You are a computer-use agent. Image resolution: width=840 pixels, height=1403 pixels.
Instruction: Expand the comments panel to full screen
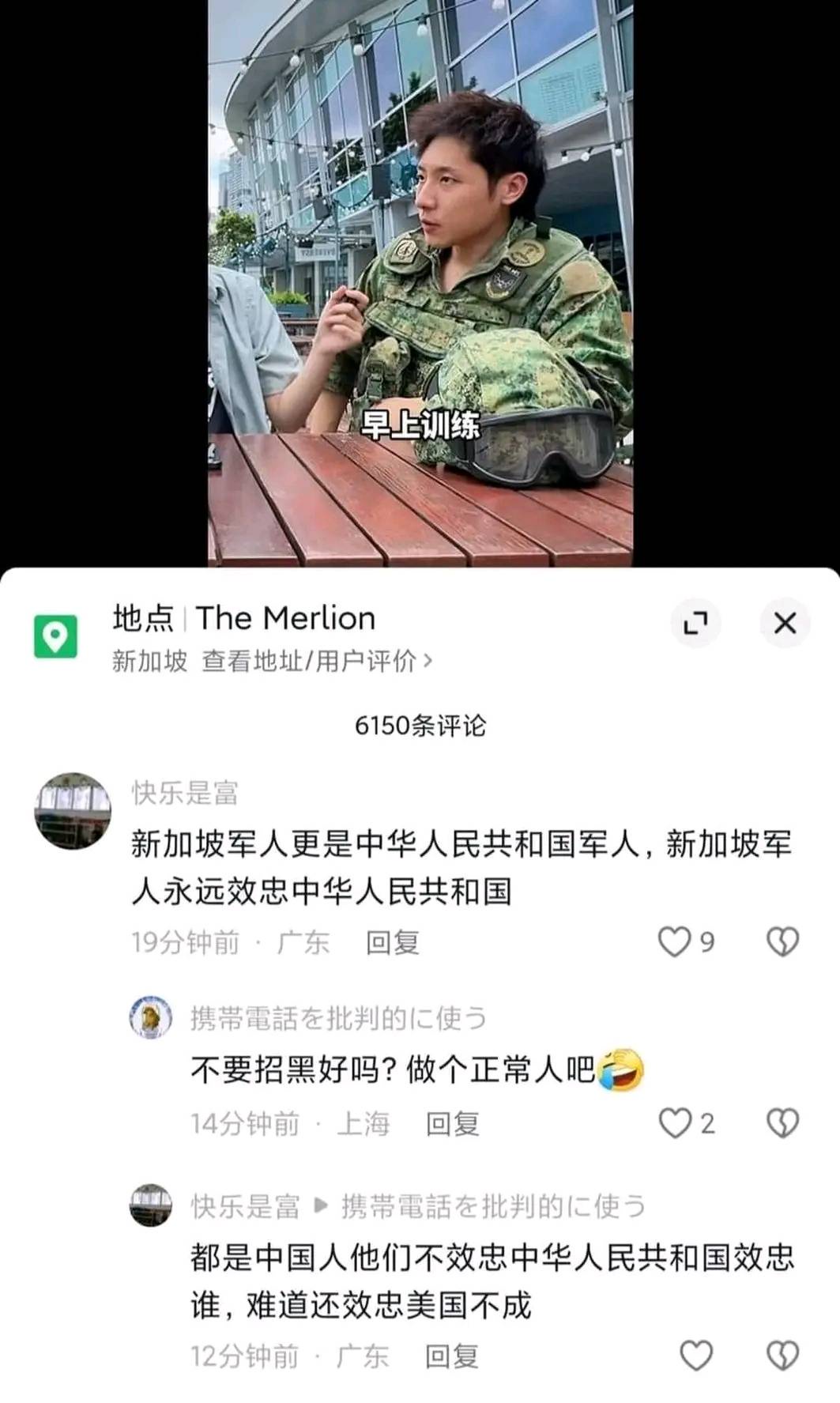(x=695, y=623)
